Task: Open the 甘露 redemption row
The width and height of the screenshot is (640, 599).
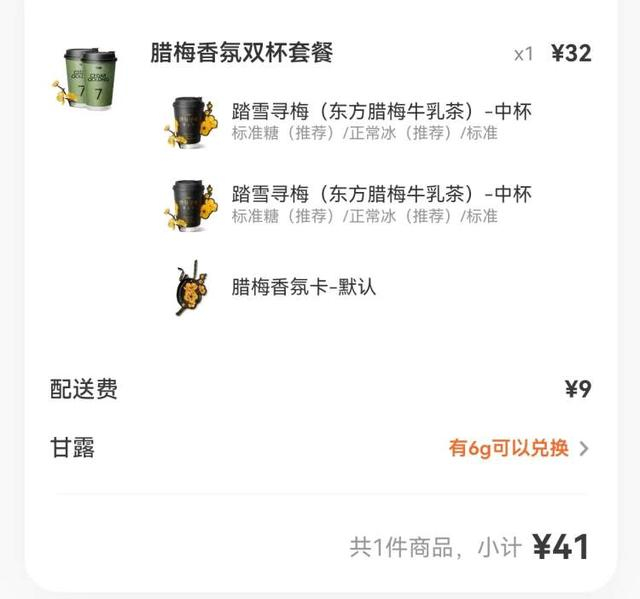Action: tap(320, 448)
